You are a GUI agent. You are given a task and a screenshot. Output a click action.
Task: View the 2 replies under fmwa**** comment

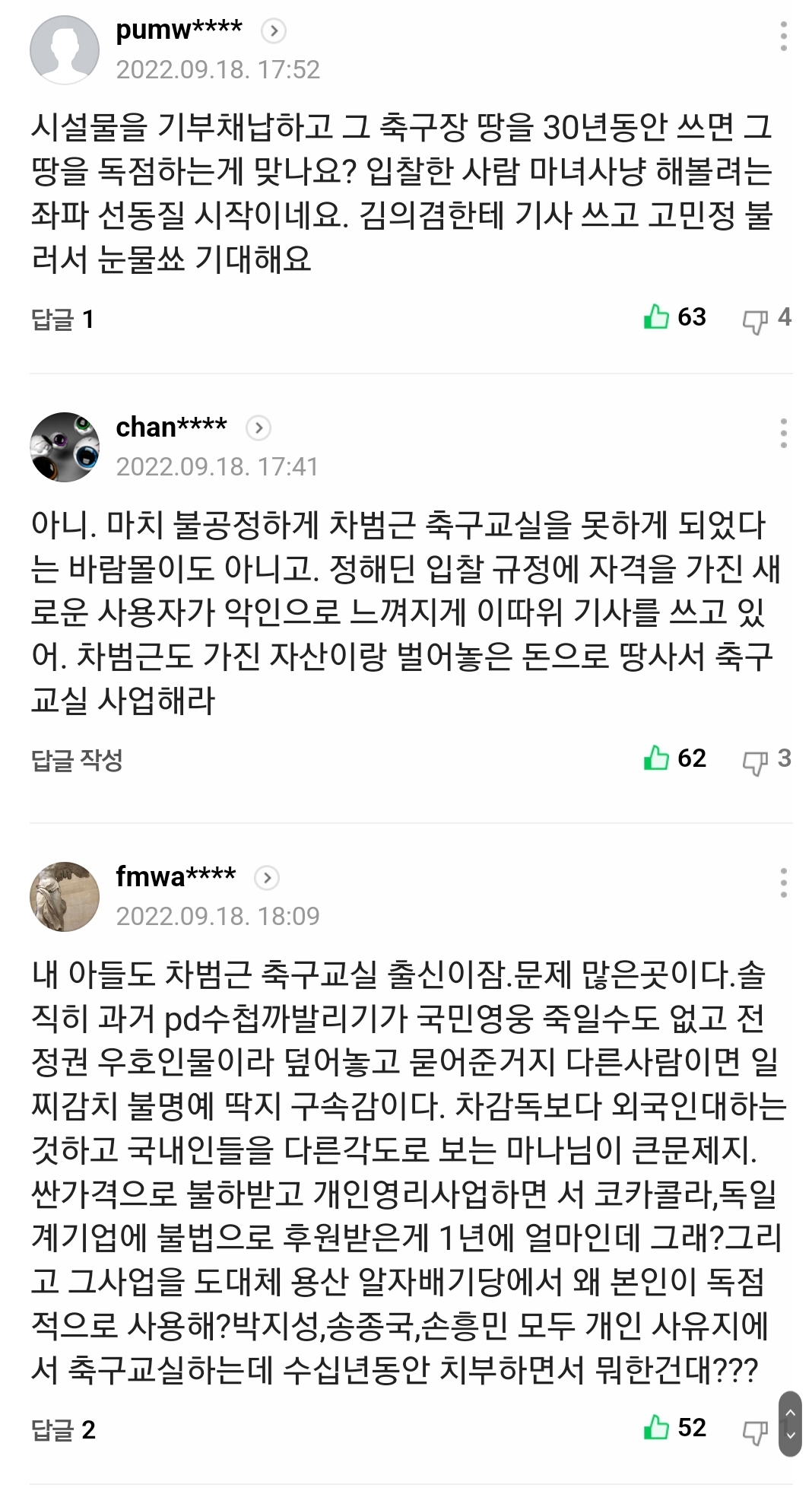click(x=63, y=1429)
